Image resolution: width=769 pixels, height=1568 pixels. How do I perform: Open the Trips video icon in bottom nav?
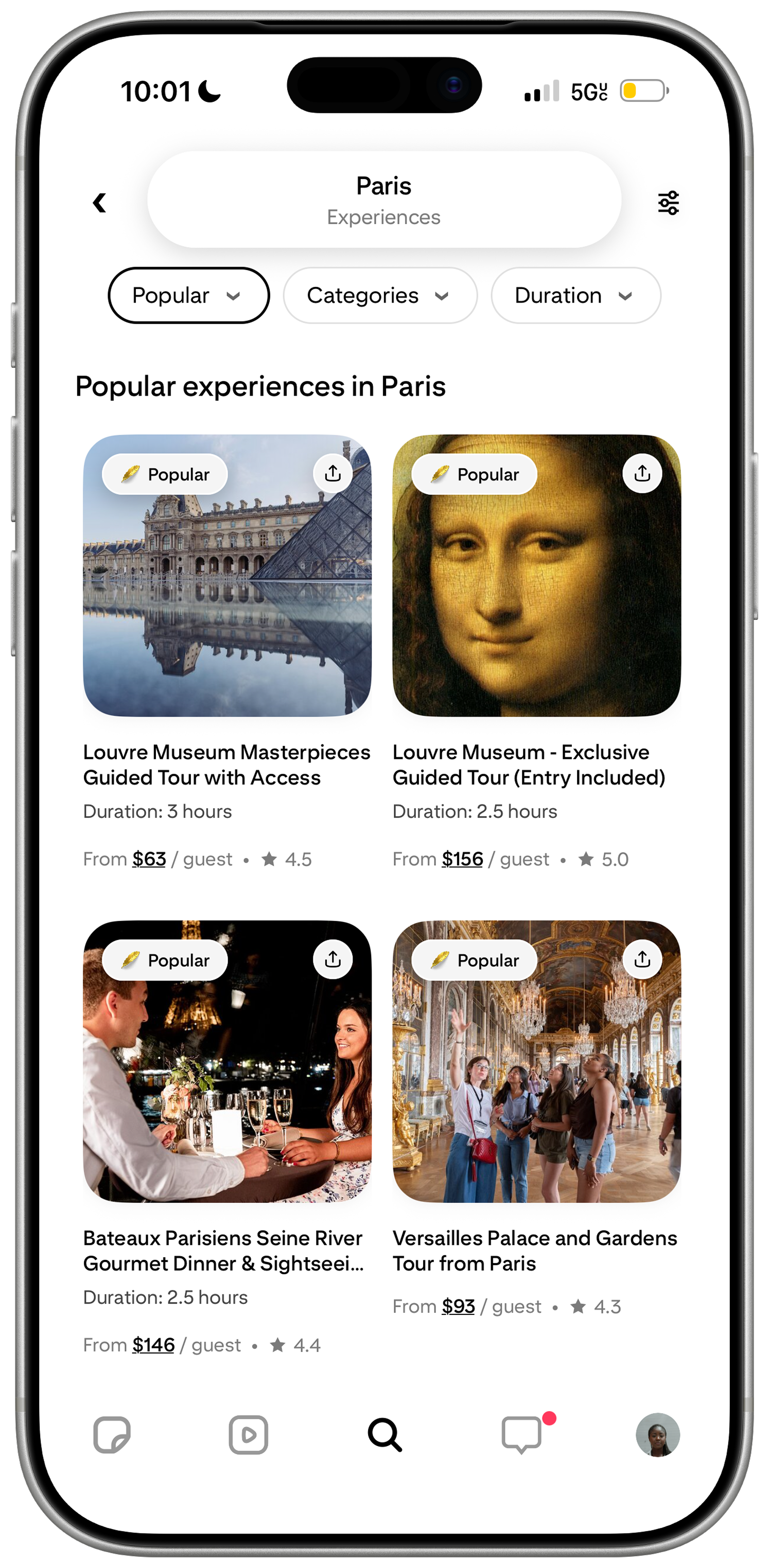click(x=249, y=1435)
